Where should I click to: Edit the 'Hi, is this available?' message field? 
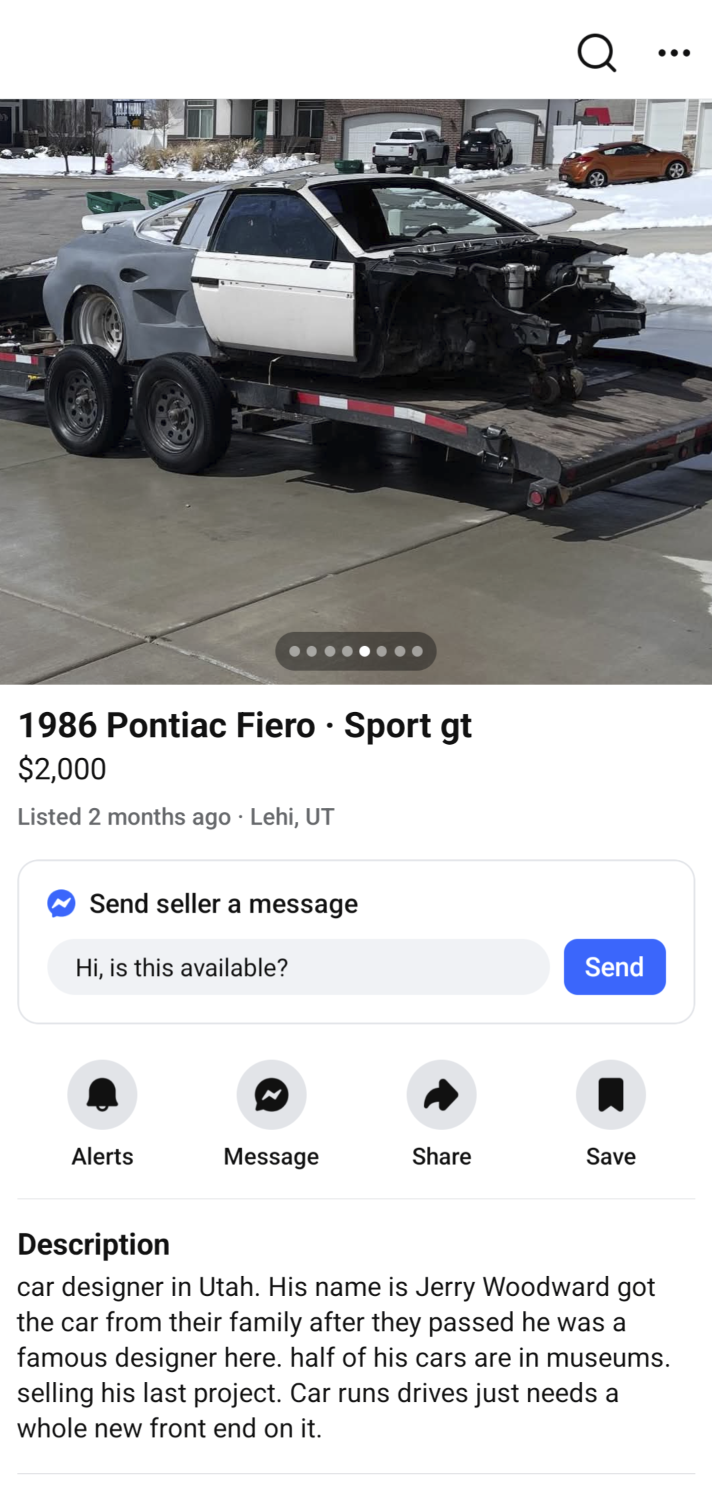pos(298,967)
